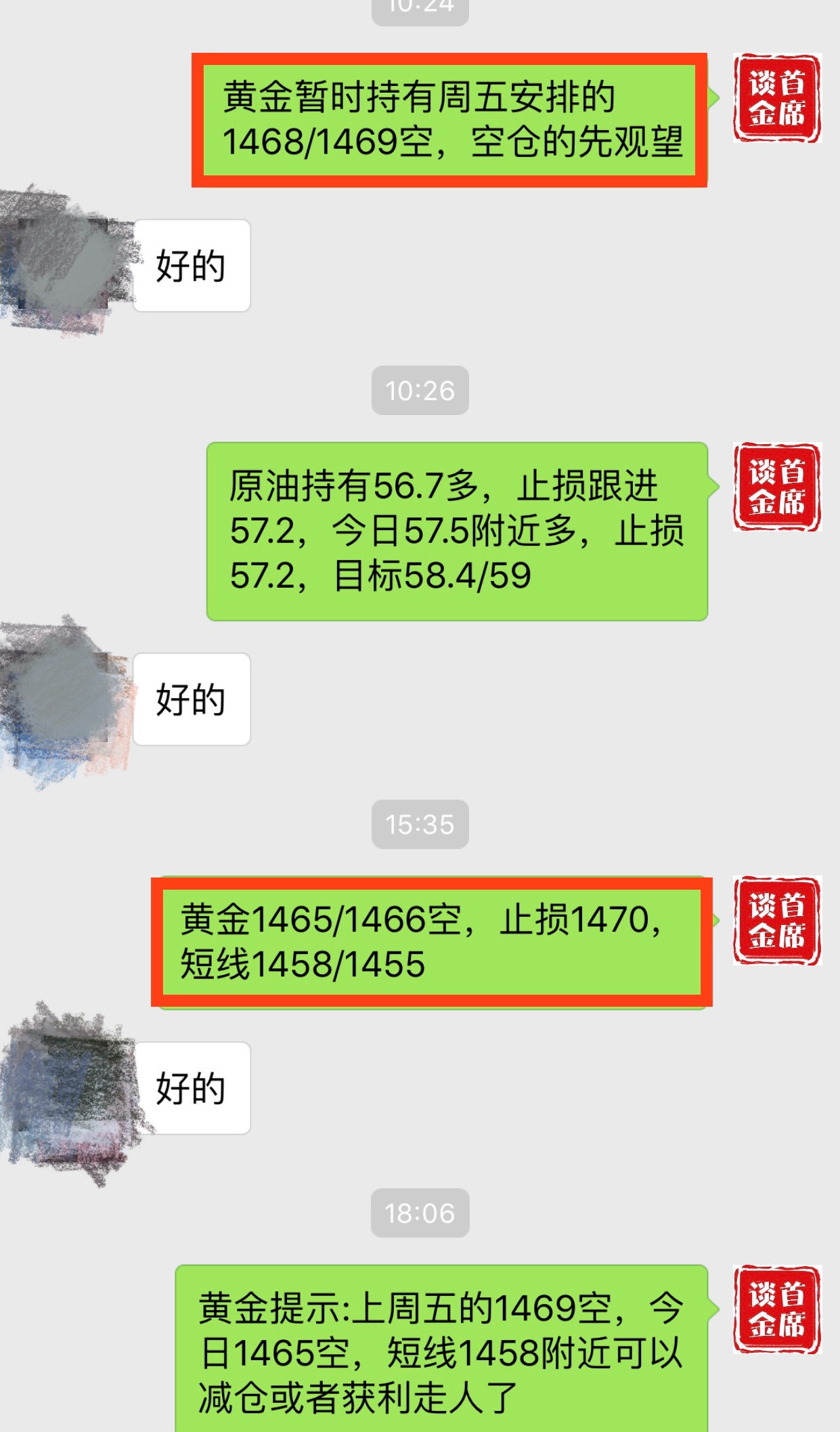Open avatar next to the 18:06 gold tip message
Screen dimensions: 840x1432
click(x=777, y=1309)
